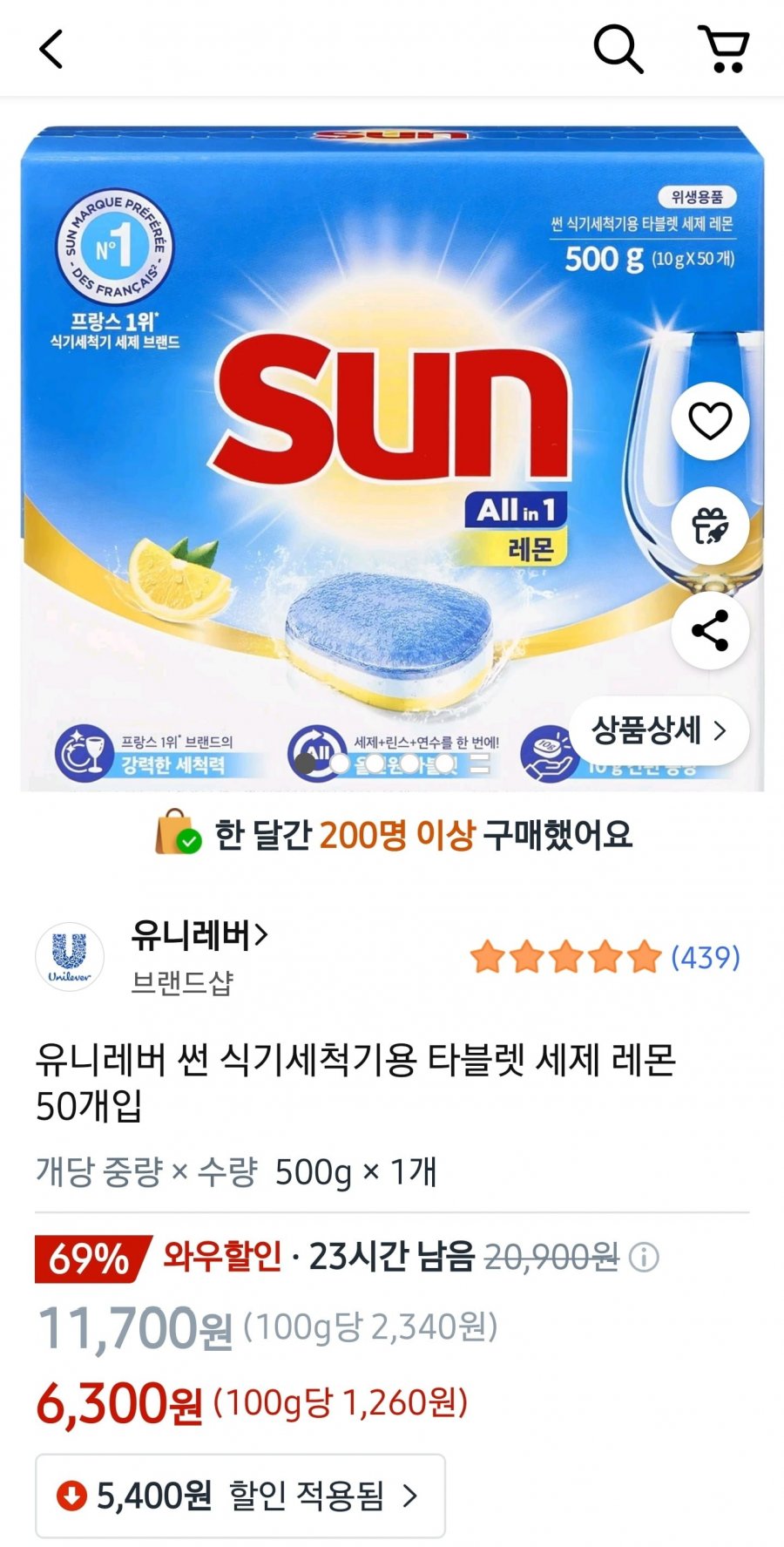Viewport: 784px width, 1547px height.
Task: Open product search
Action: pos(618,49)
